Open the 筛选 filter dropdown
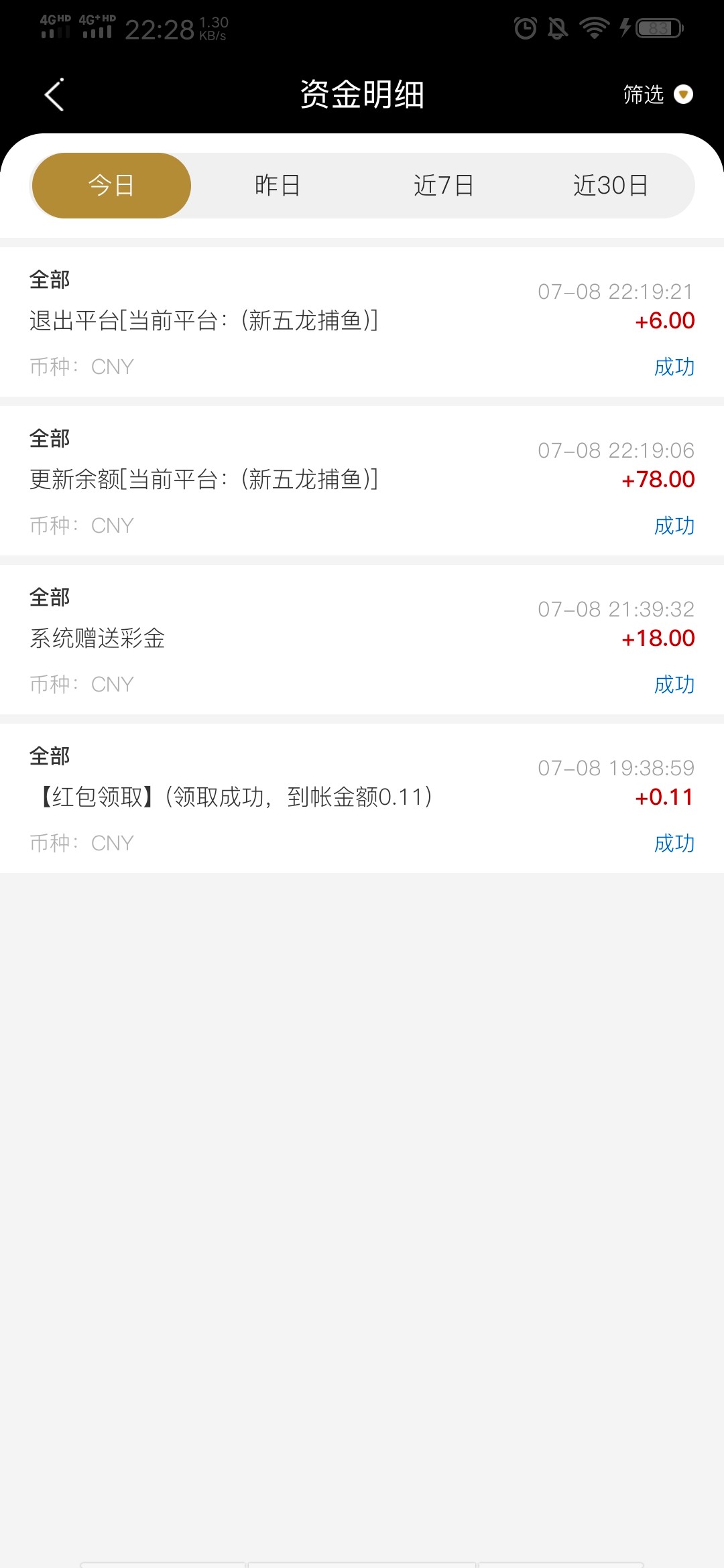Screen dimensions: 724x1568 [658, 94]
